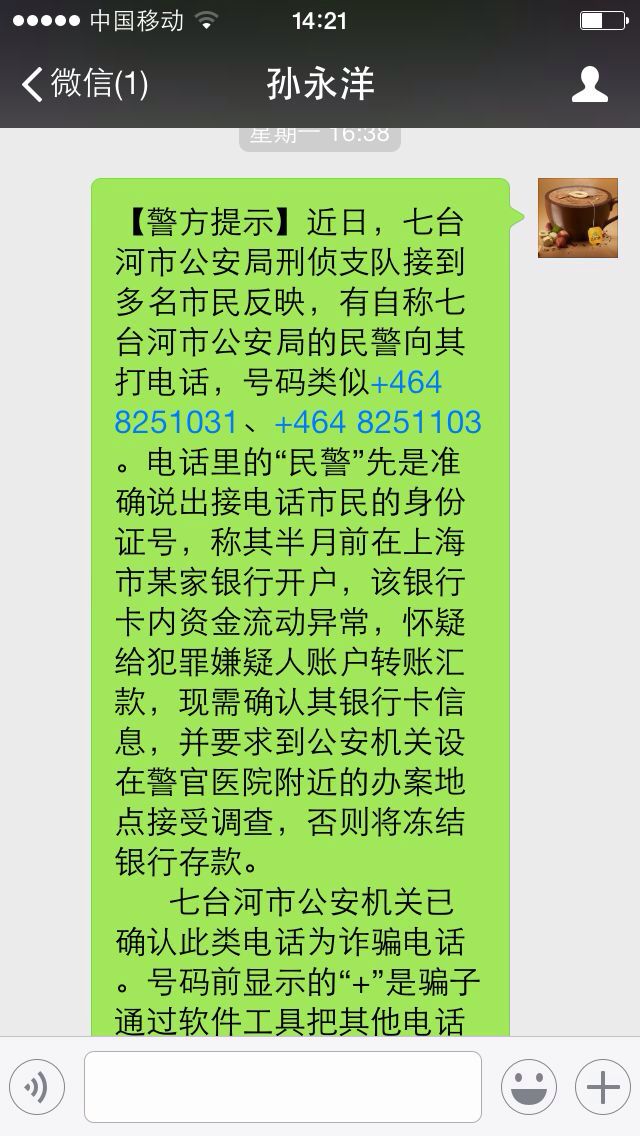Viewport: 640px width, 1136px height.
Task: Open 孙永洋's chat profile details
Action: (x=589, y=84)
